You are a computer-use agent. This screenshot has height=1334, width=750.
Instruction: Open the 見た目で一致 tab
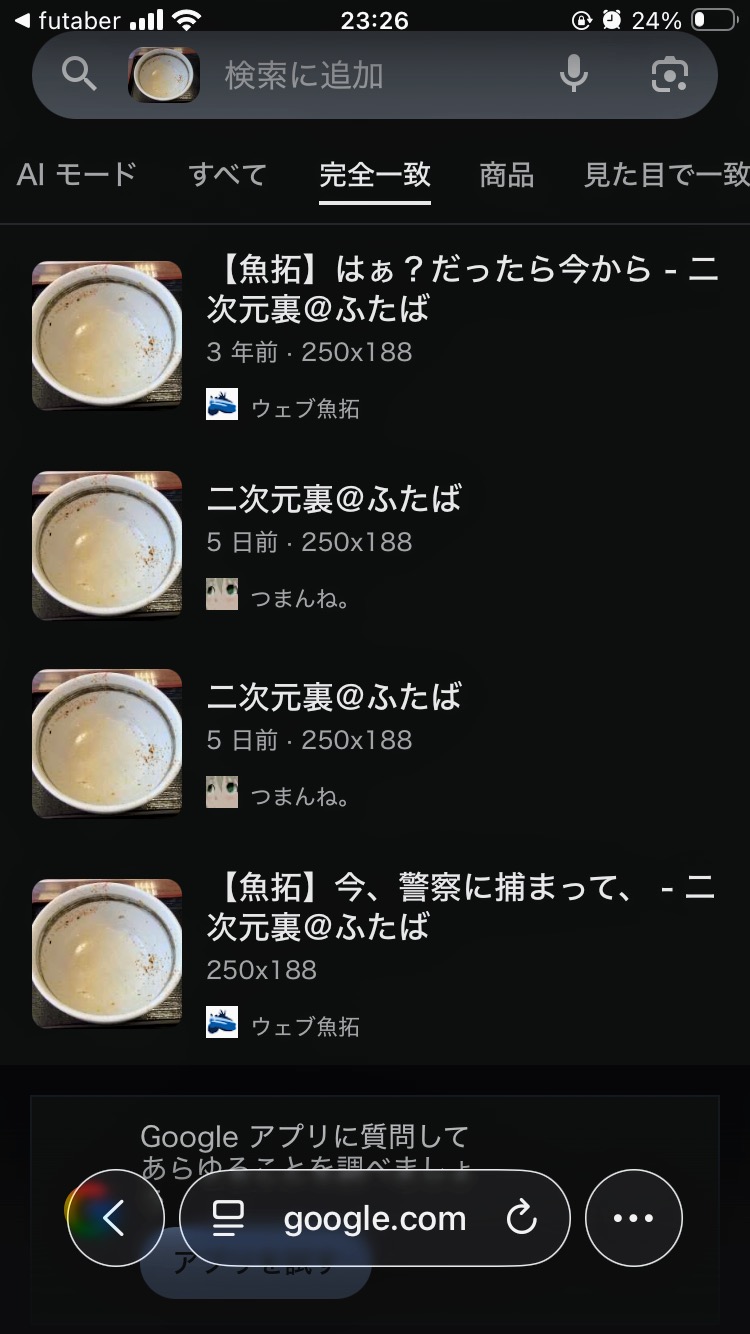666,175
